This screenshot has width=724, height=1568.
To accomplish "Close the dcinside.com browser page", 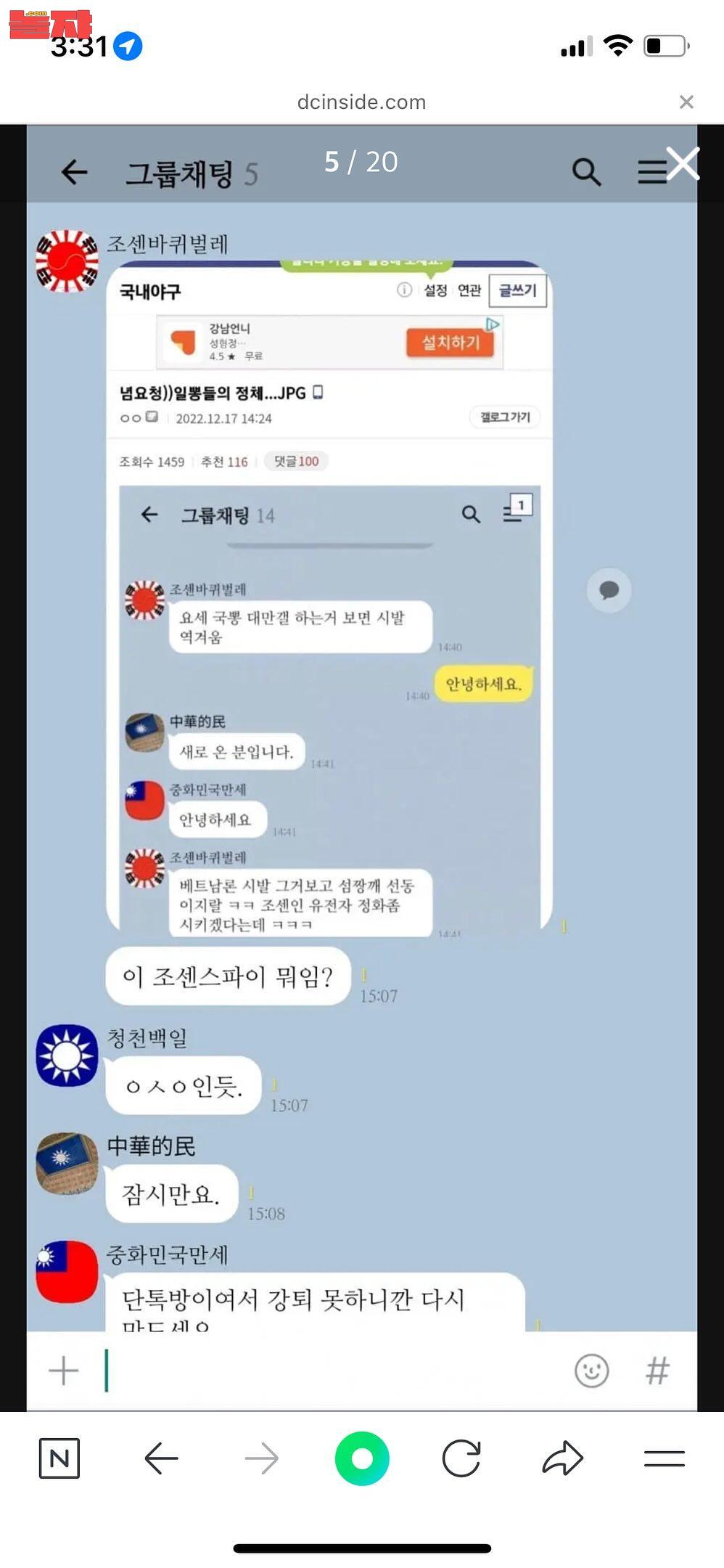I will pos(686,102).
